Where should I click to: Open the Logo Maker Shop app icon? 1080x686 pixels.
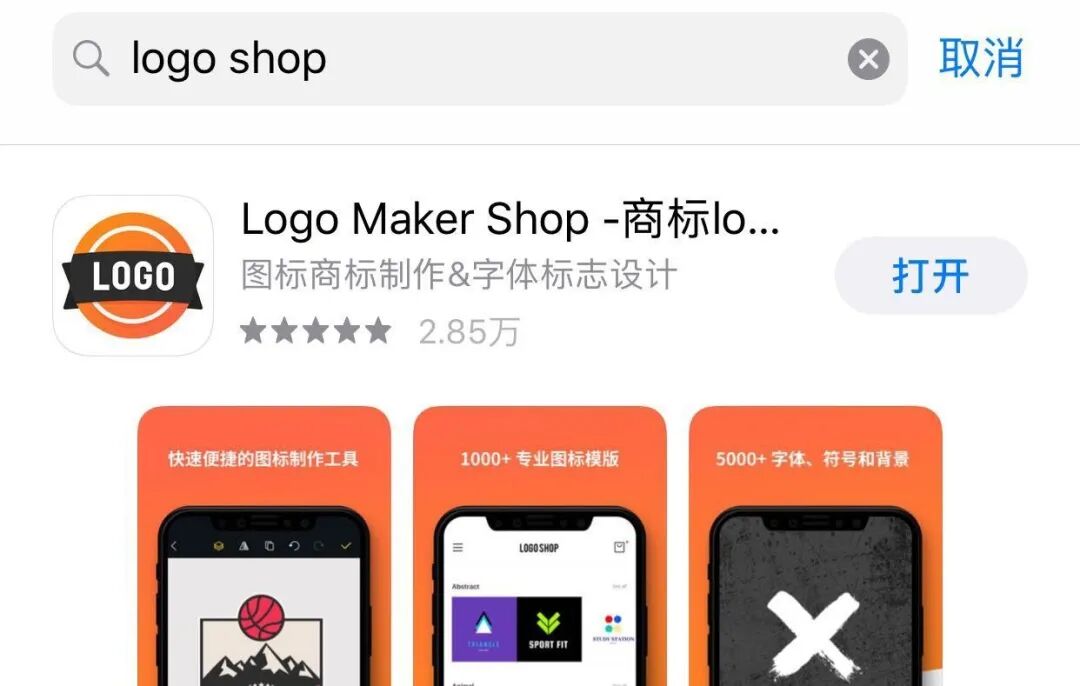pos(133,276)
